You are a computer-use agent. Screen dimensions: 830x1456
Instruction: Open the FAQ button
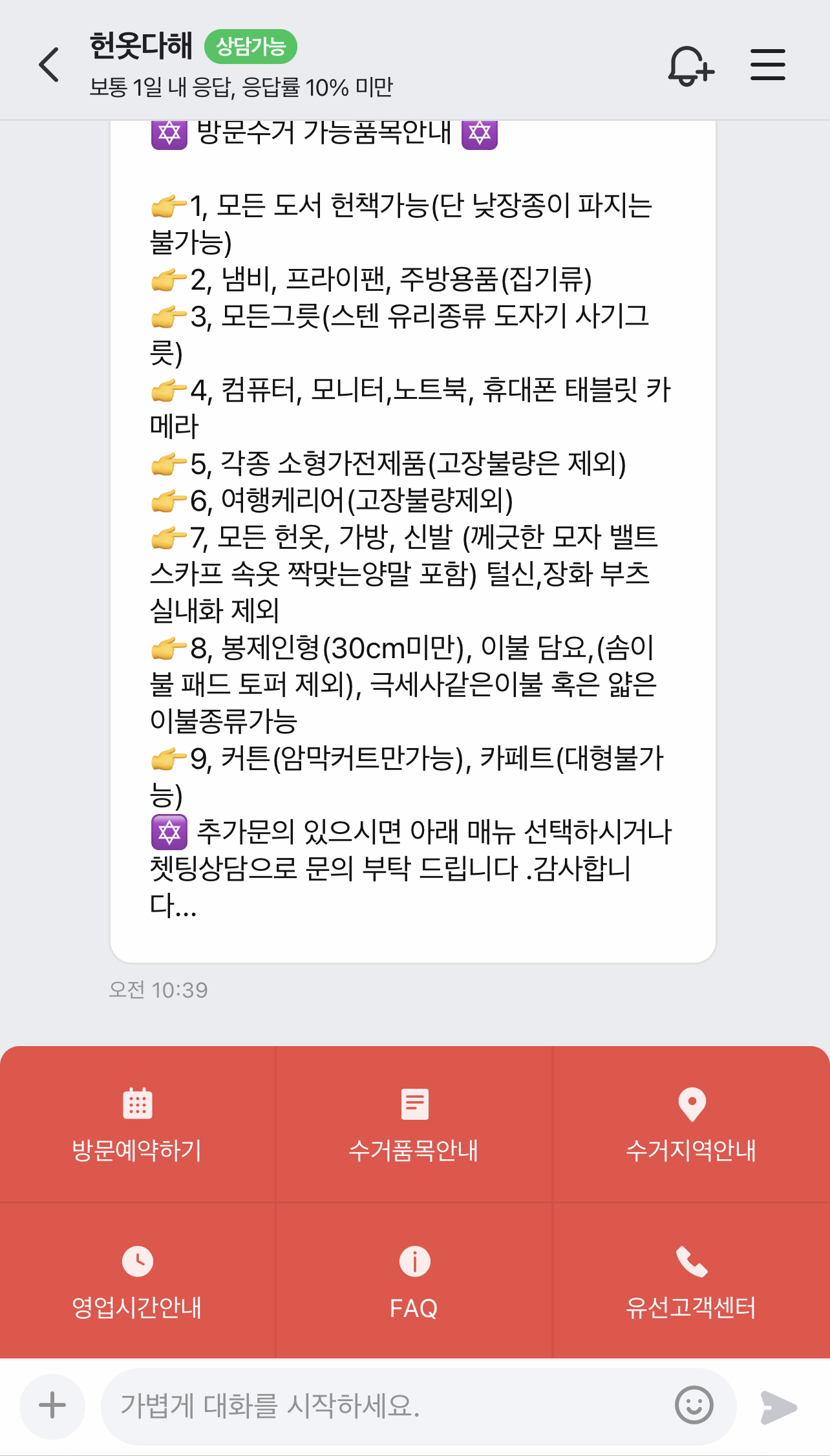(x=414, y=1281)
